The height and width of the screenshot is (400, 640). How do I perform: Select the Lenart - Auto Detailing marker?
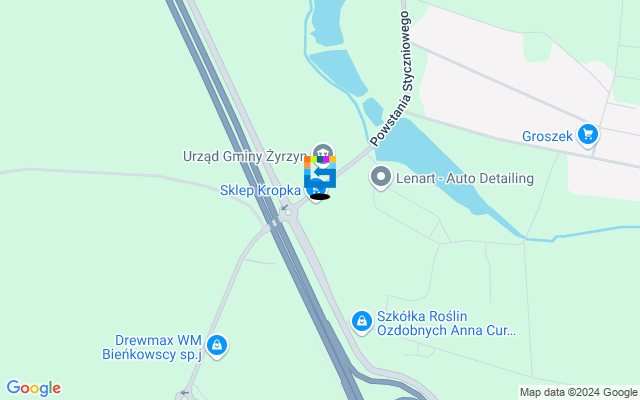(x=380, y=178)
